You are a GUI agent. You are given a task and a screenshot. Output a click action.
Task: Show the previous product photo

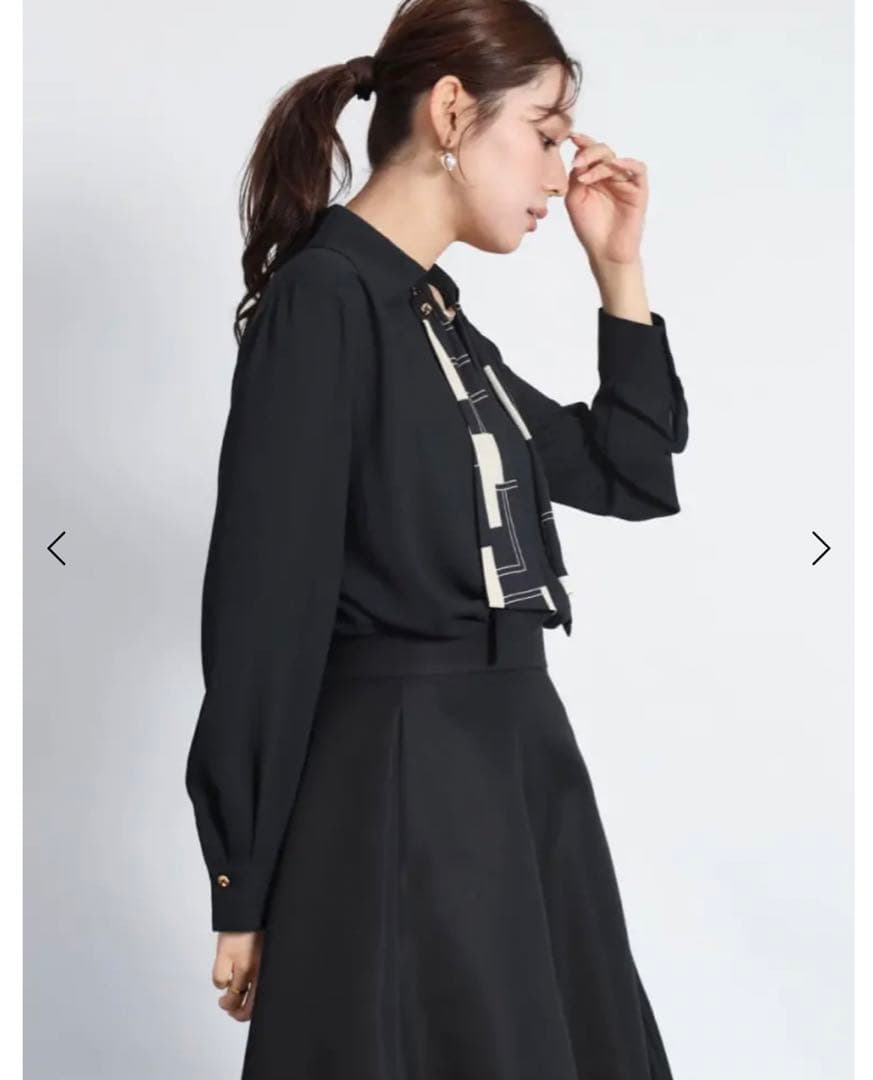pos(57,548)
